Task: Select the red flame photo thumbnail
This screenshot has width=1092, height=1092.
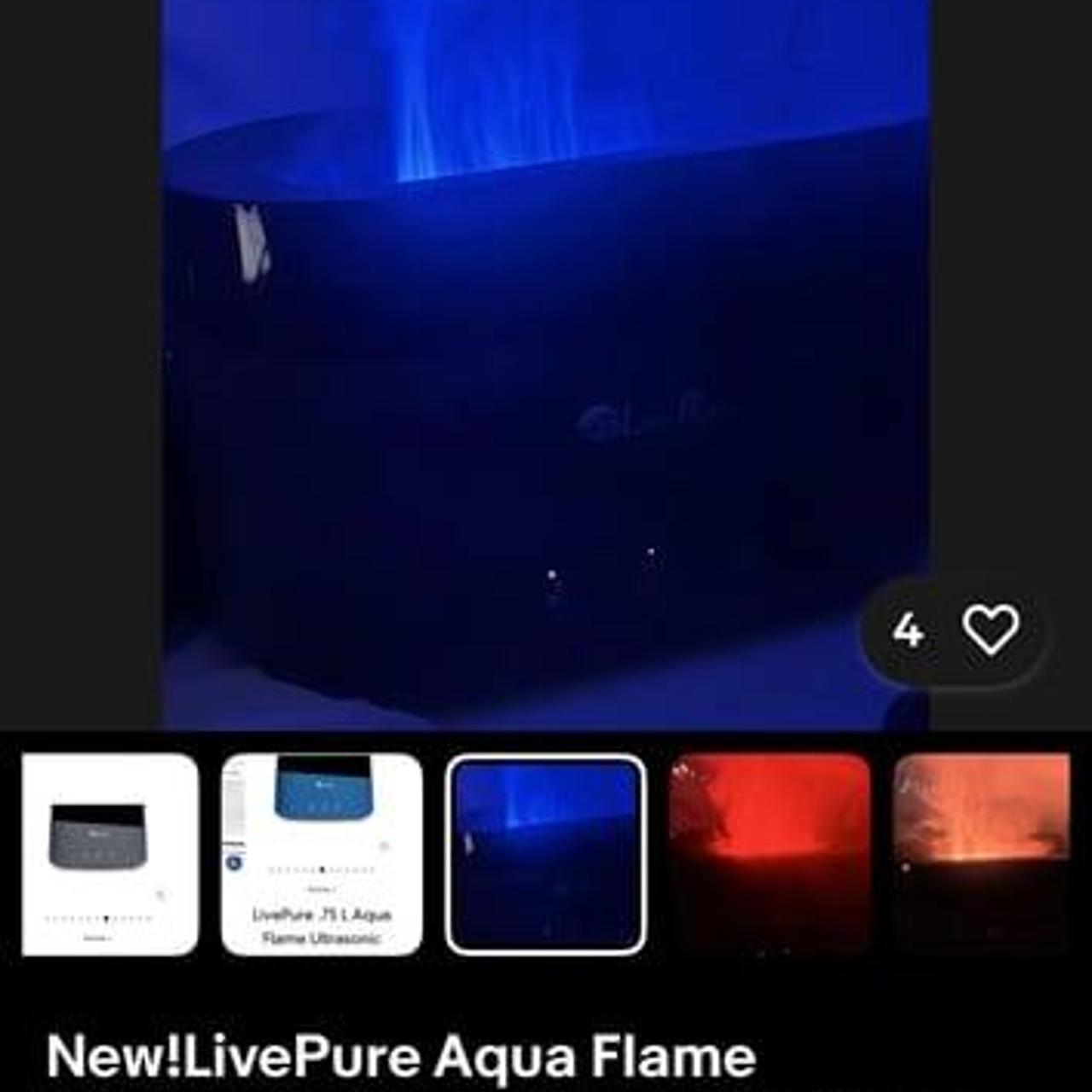Action: (770, 854)
